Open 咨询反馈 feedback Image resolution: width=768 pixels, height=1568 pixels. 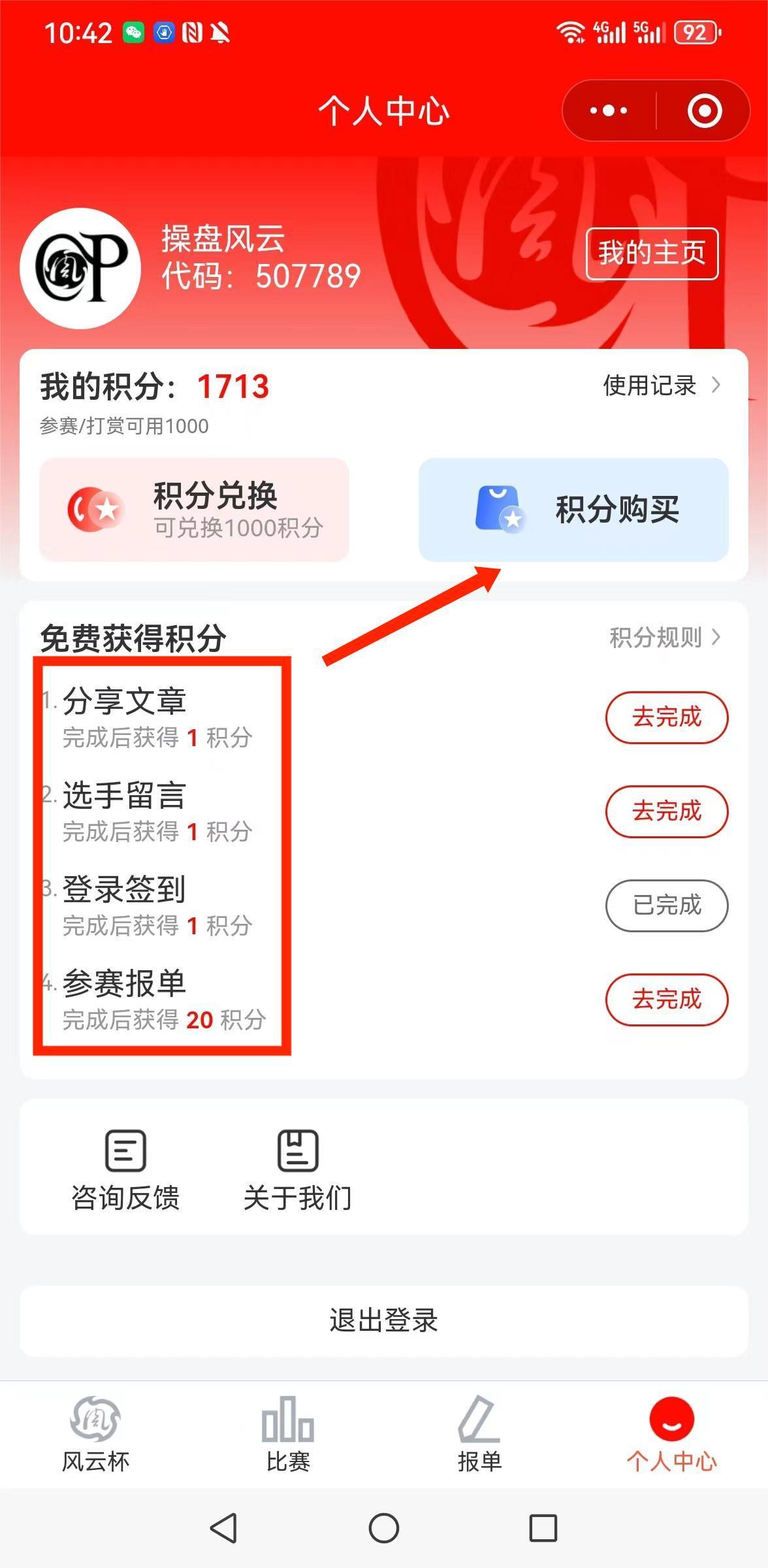click(125, 1169)
